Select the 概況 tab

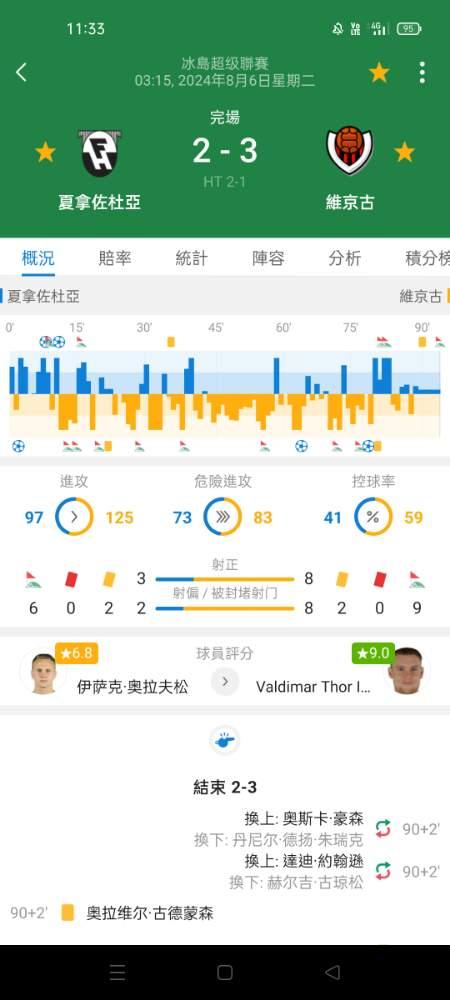click(38, 258)
